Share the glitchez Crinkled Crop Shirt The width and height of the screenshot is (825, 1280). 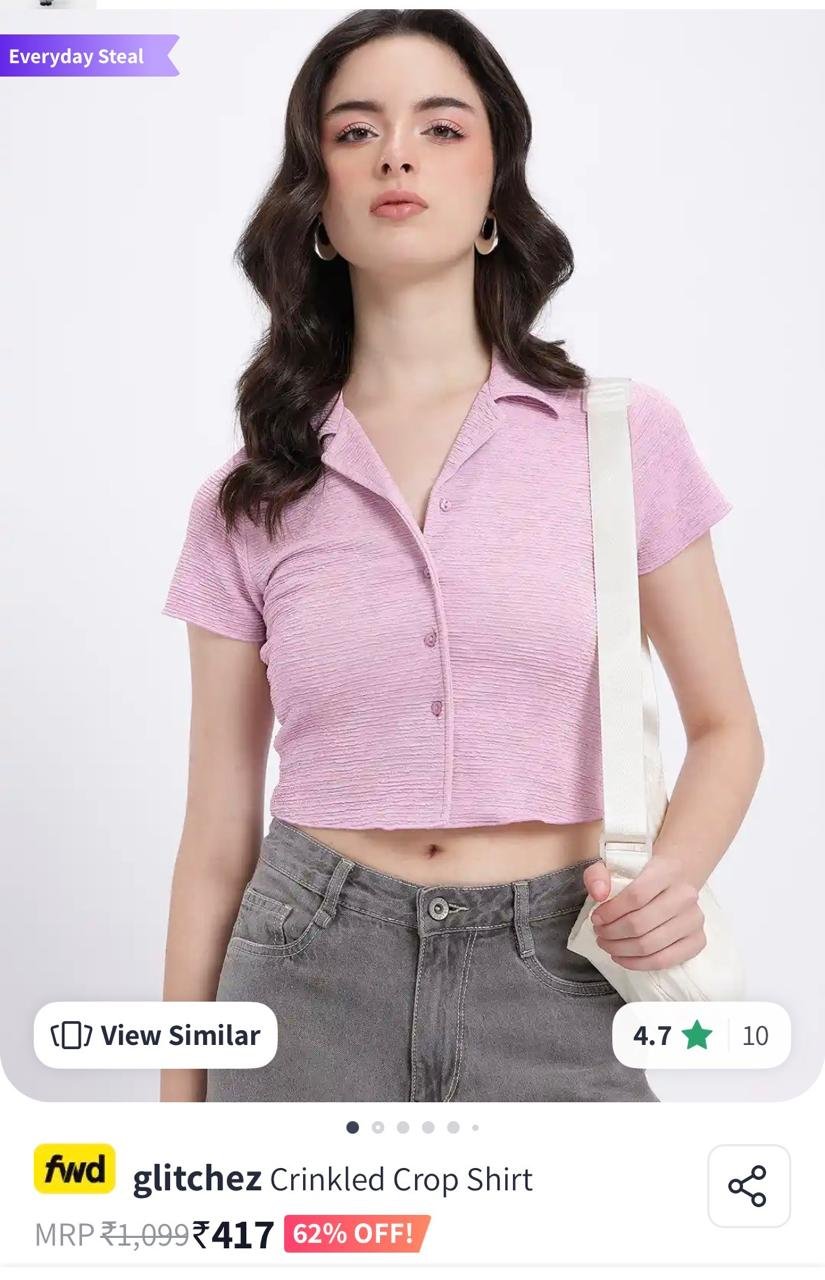coord(748,1186)
